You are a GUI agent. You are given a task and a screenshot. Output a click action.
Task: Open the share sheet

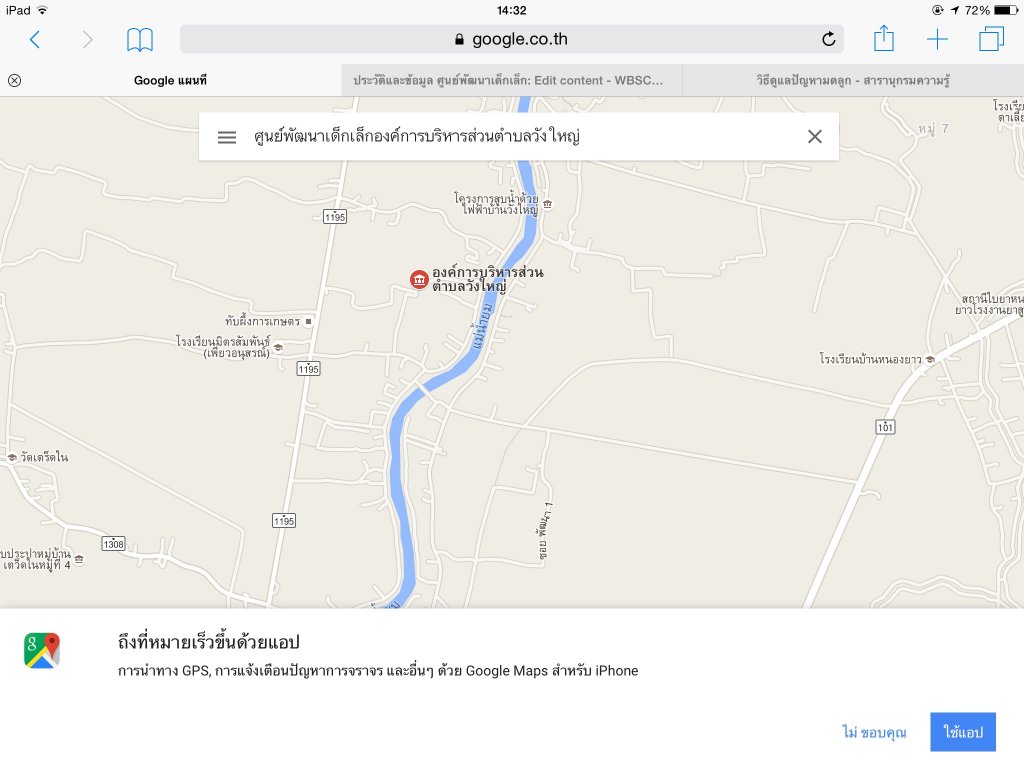pyautogui.click(x=884, y=39)
